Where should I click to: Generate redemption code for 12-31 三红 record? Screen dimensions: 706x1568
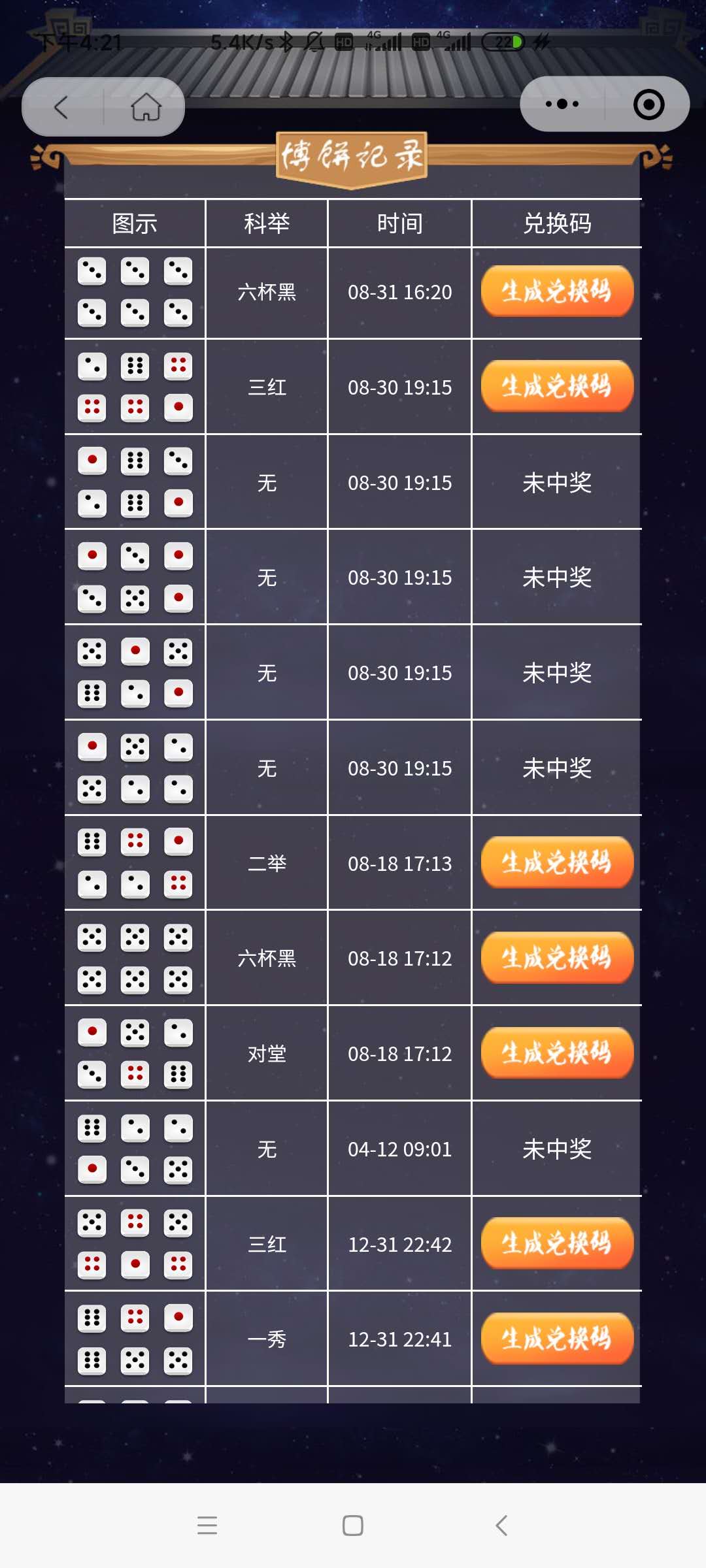(557, 1244)
